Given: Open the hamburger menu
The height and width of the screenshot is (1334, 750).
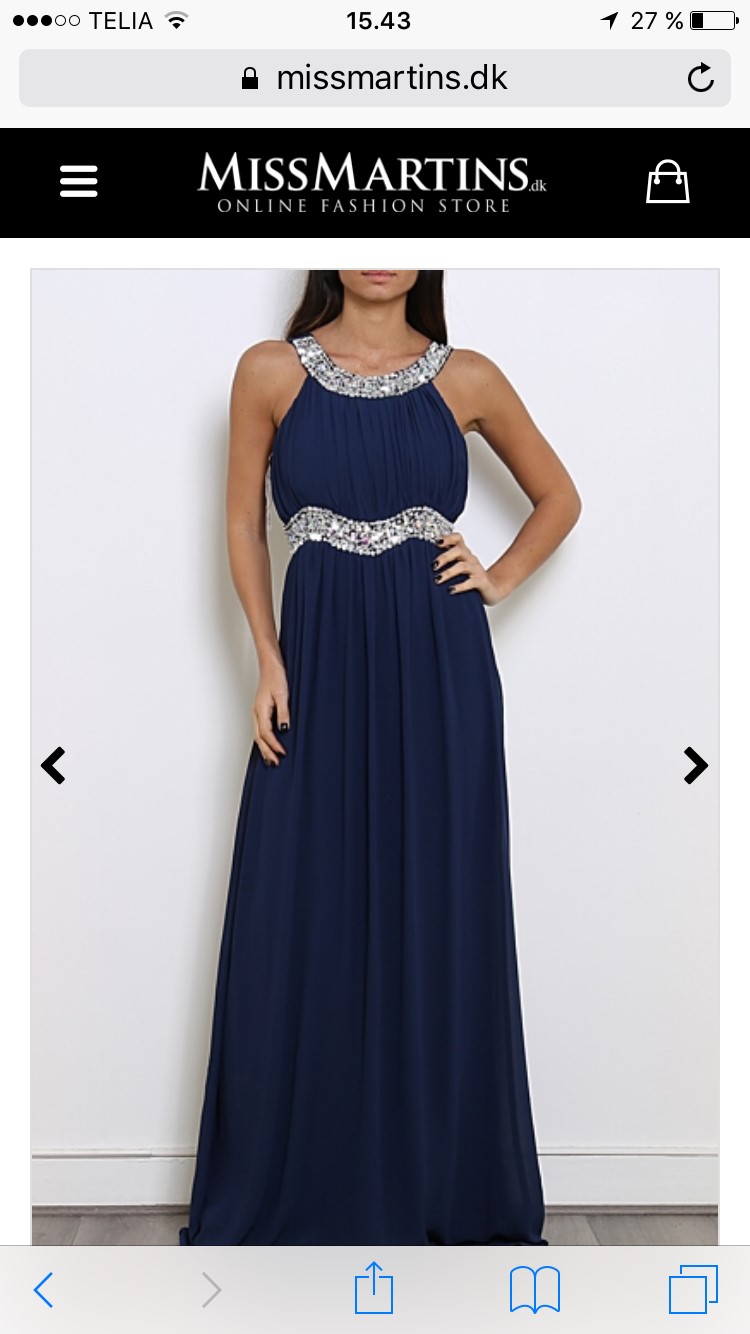Looking at the screenshot, I should click(x=79, y=182).
